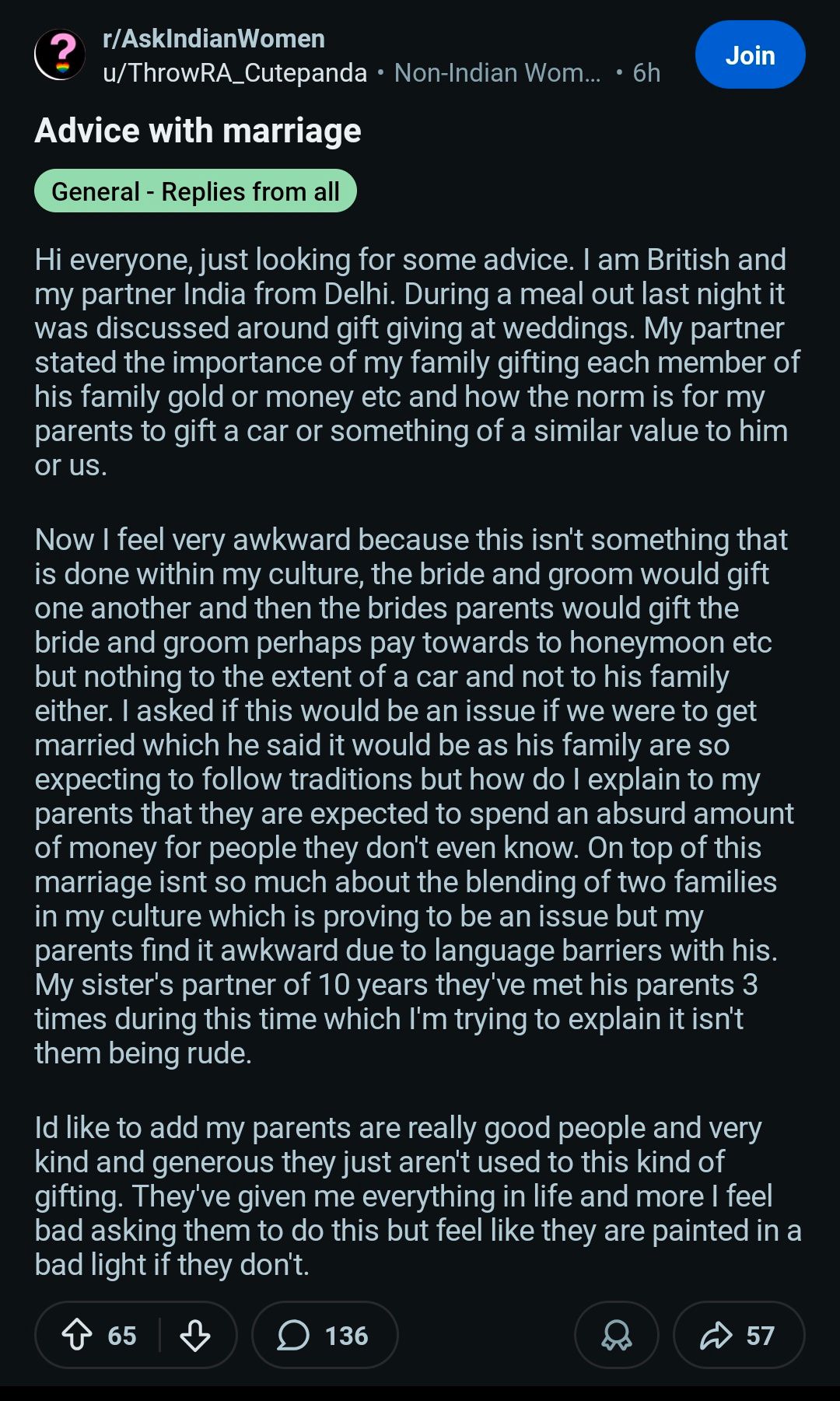The width and height of the screenshot is (840, 1401).
Task: Open the 136 comments
Action: [324, 1335]
